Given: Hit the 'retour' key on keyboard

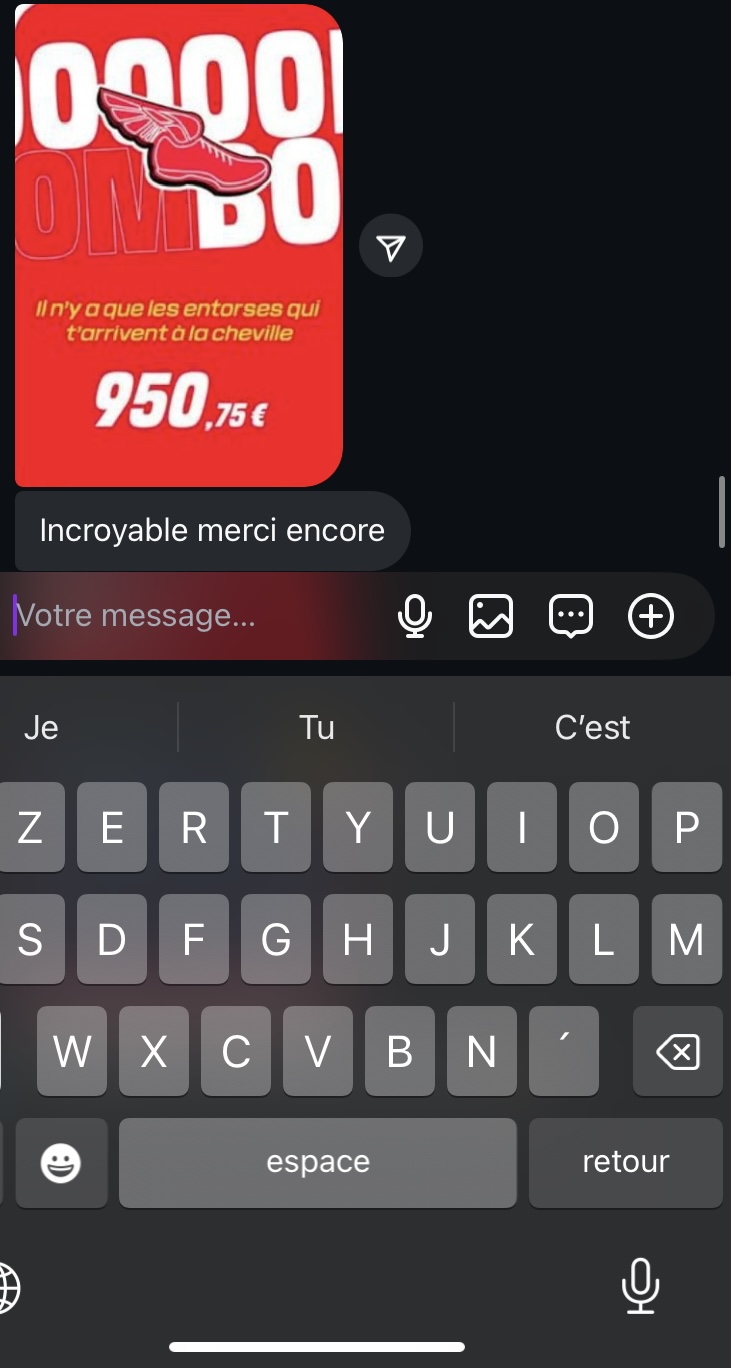Looking at the screenshot, I should [x=625, y=1162].
